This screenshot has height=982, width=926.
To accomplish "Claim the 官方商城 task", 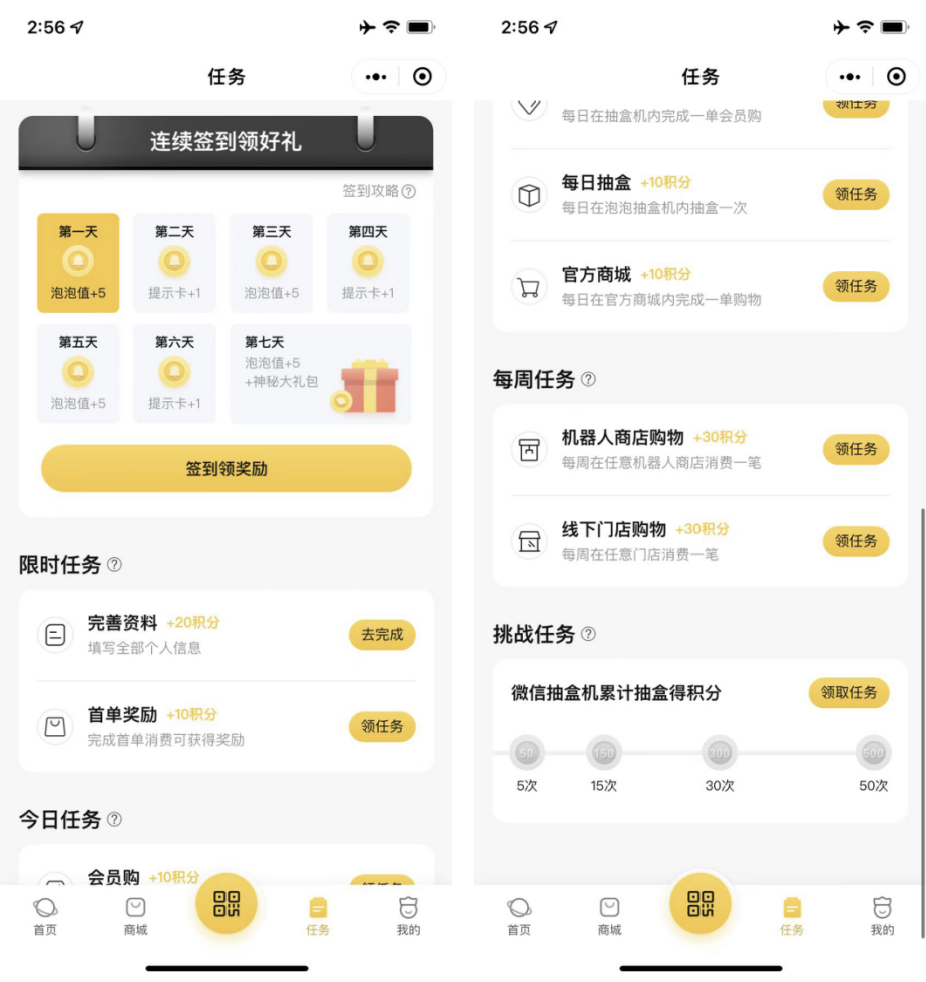I will [x=856, y=286].
